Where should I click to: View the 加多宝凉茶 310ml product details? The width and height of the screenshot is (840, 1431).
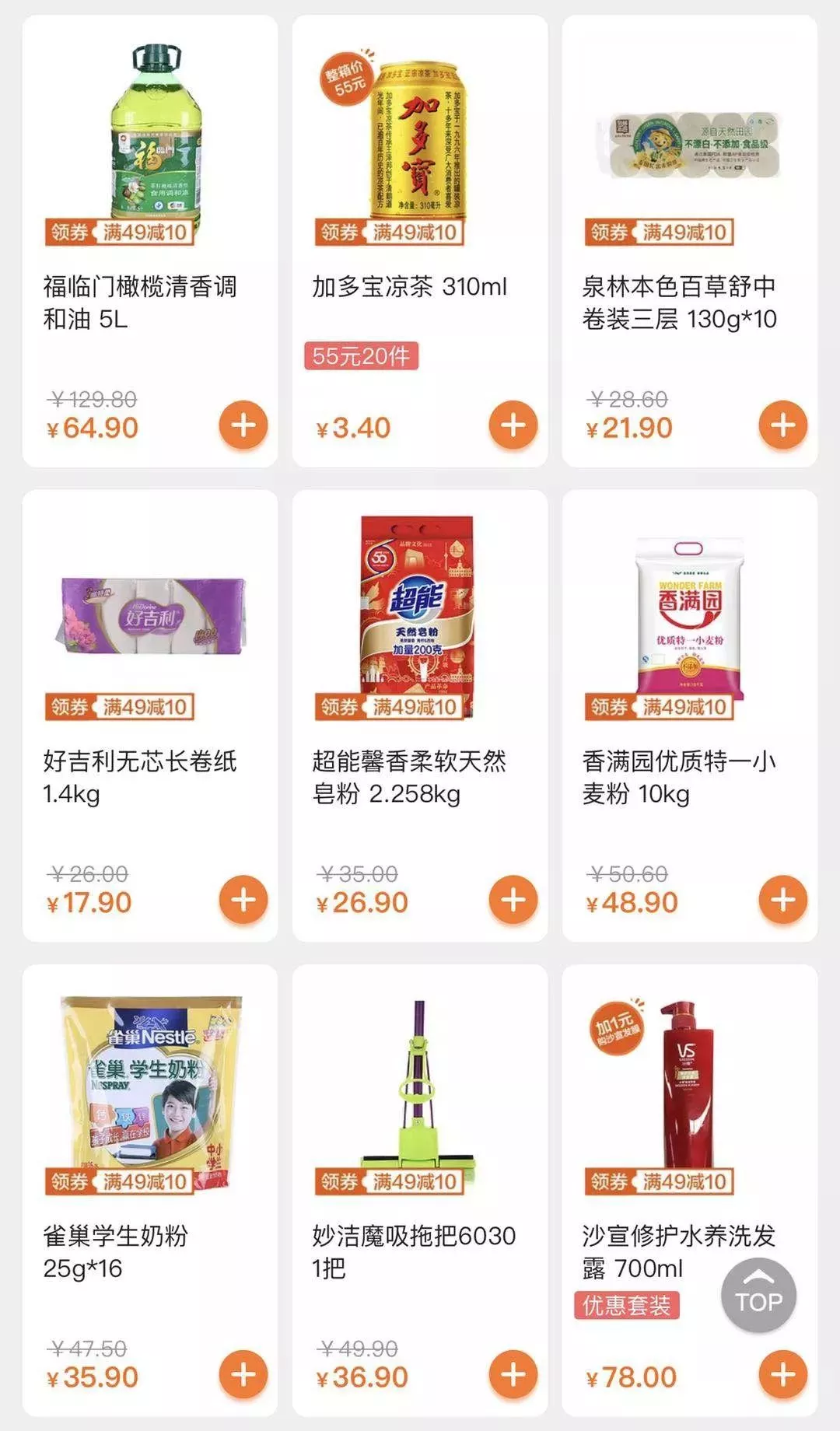coord(410,287)
